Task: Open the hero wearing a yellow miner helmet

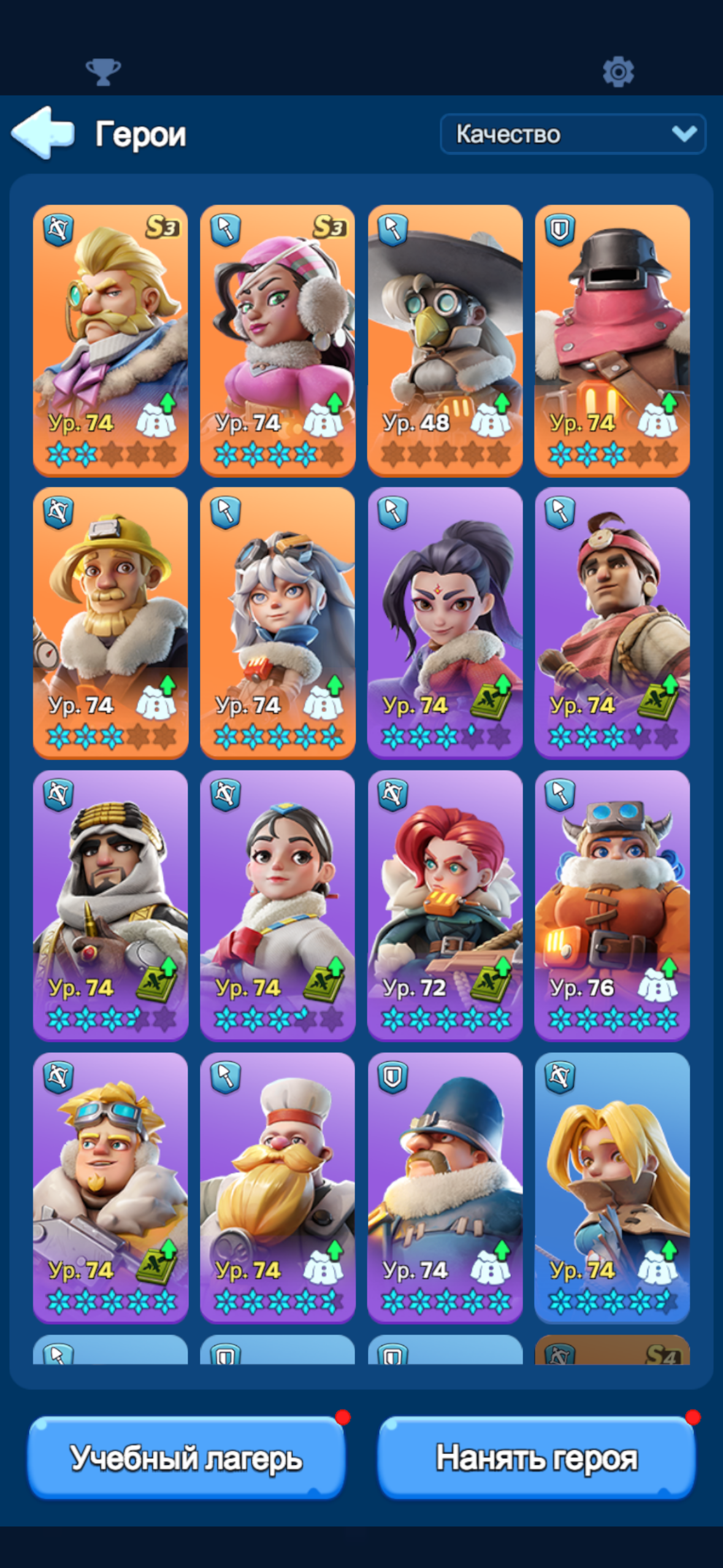Action: [110, 623]
